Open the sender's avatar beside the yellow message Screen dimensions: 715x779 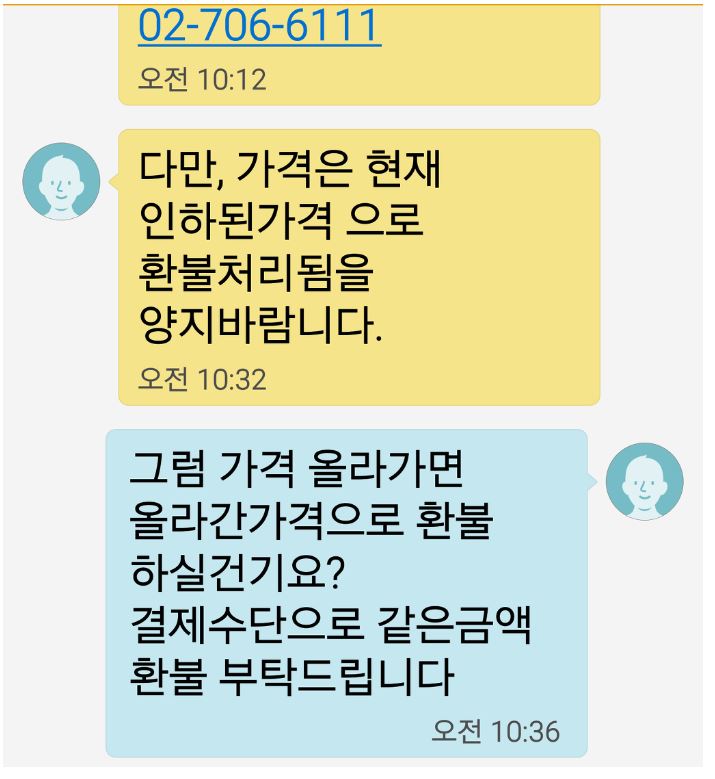pyautogui.click(x=61, y=181)
